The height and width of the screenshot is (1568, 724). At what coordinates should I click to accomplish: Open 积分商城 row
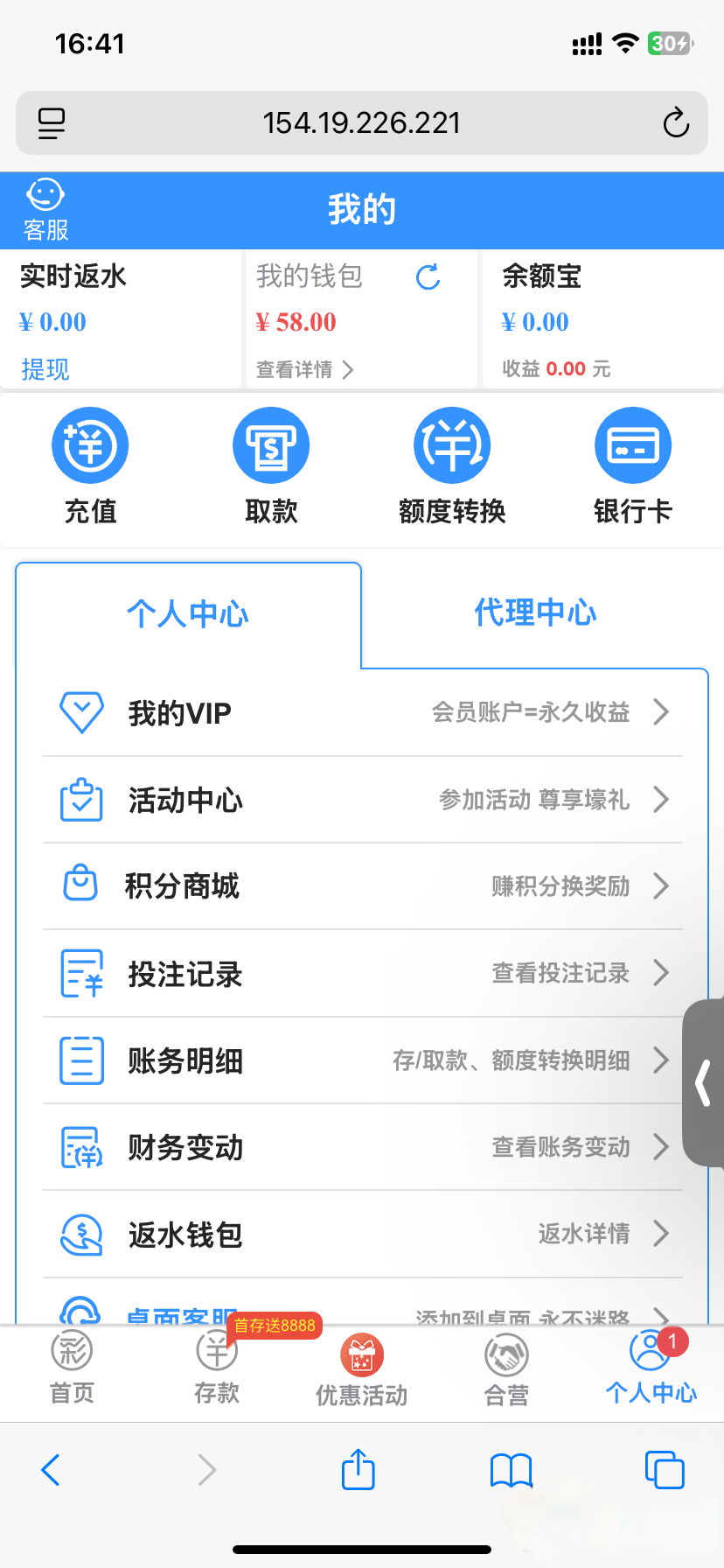click(x=362, y=886)
